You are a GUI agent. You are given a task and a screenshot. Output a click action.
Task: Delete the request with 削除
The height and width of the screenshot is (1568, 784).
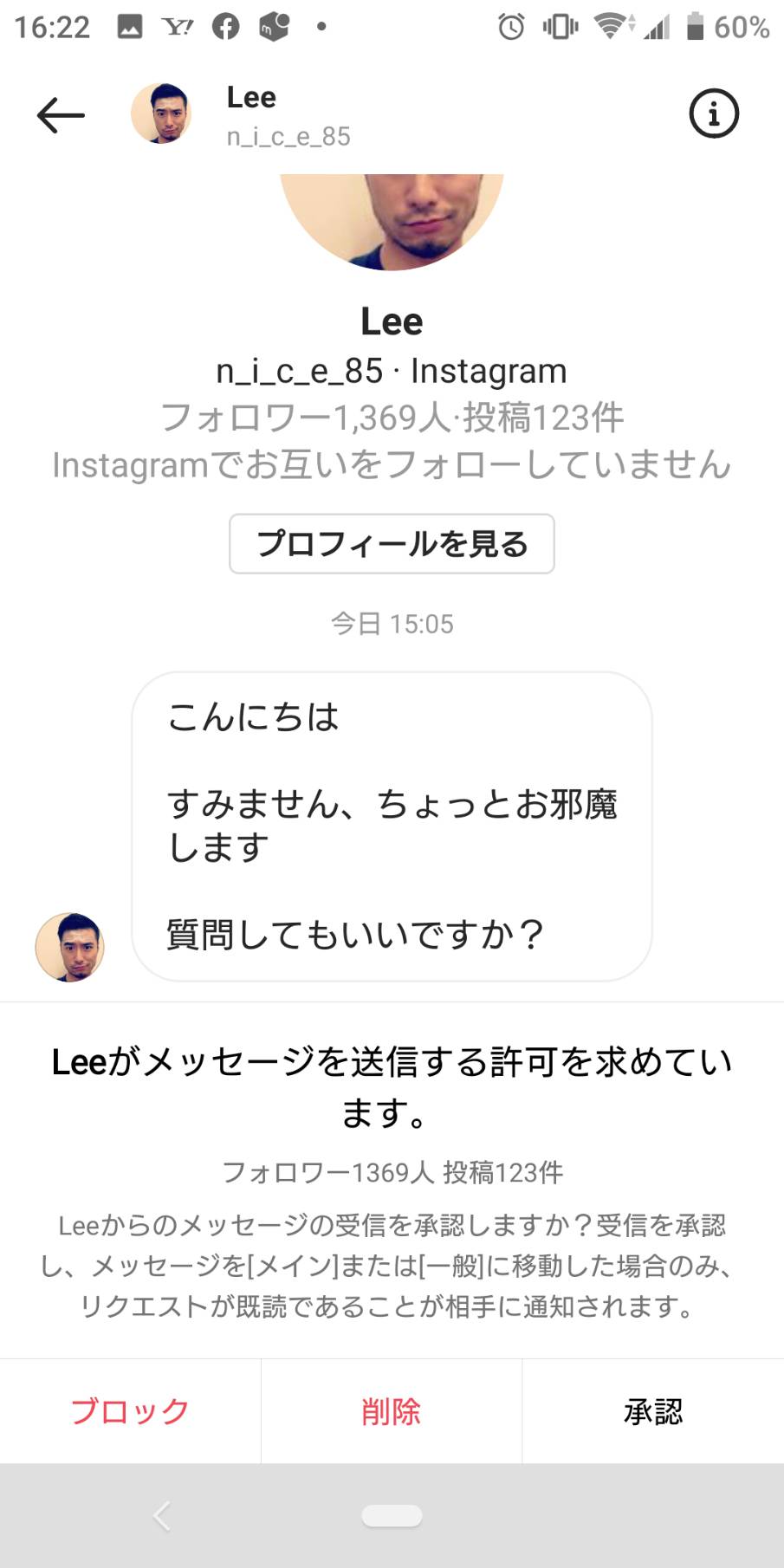[x=392, y=1411]
